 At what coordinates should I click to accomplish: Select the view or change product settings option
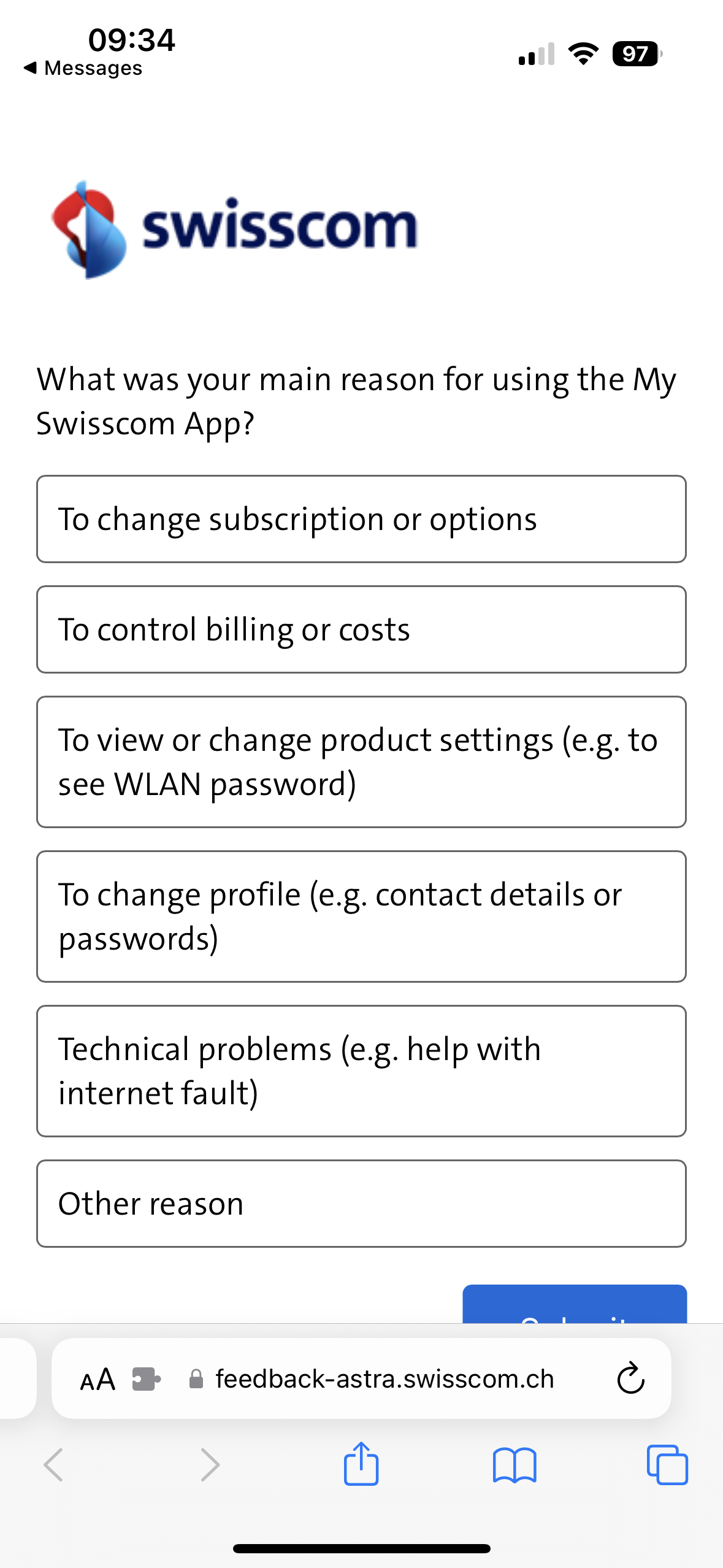(x=361, y=762)
